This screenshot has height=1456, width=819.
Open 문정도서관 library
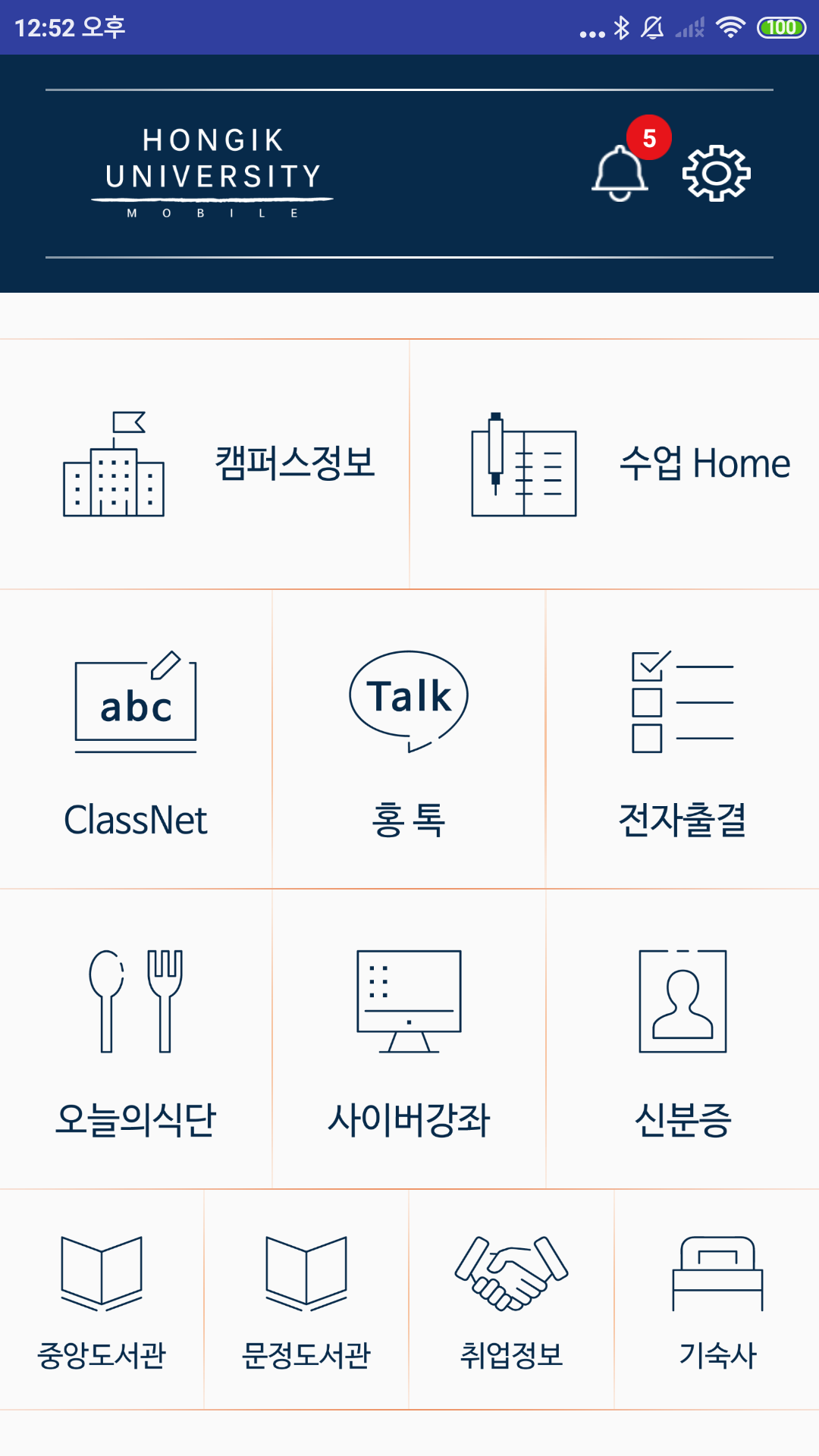coord(306,1300)
